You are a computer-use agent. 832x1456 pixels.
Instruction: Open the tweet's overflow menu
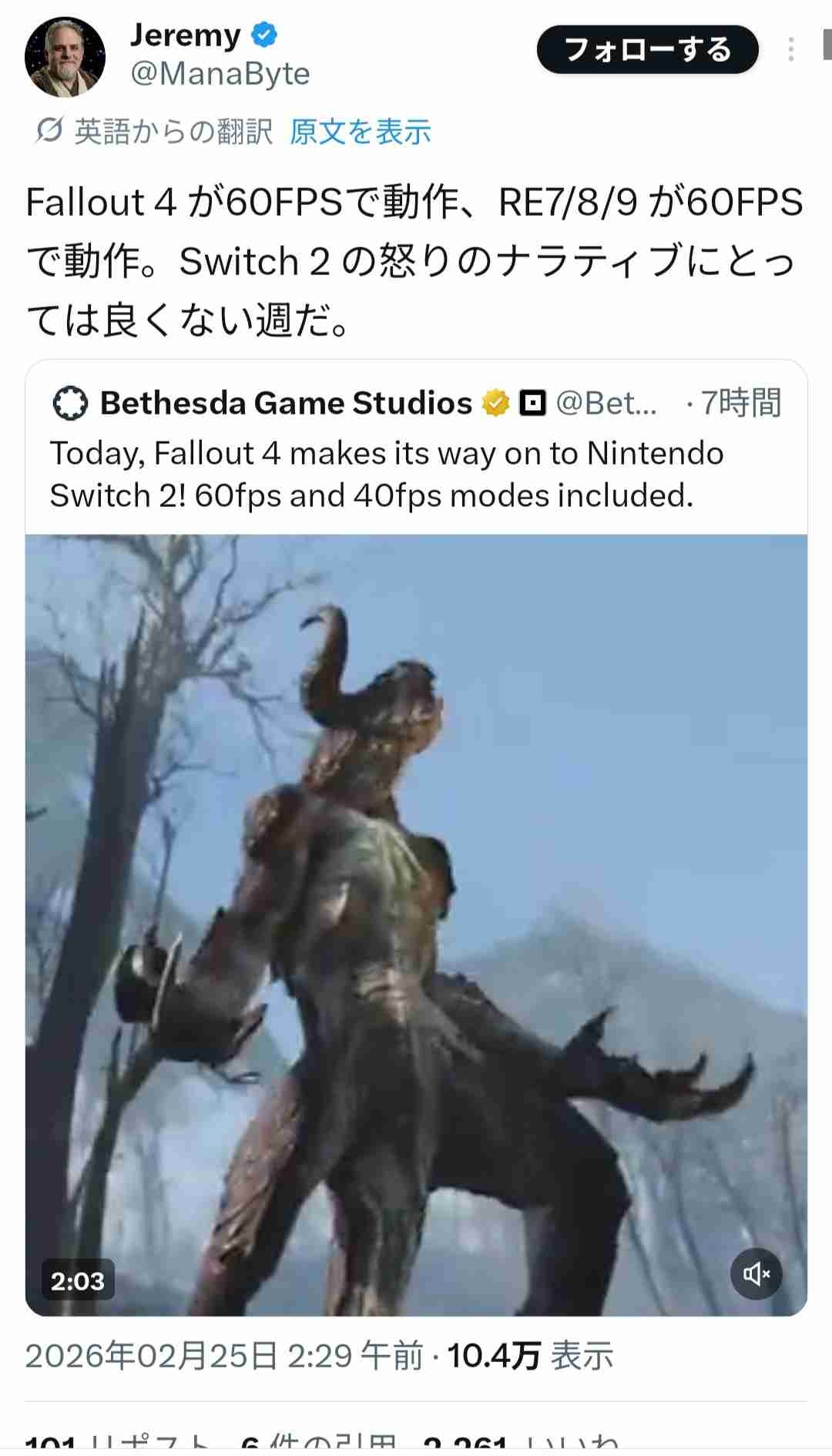(x=790, y=50)
